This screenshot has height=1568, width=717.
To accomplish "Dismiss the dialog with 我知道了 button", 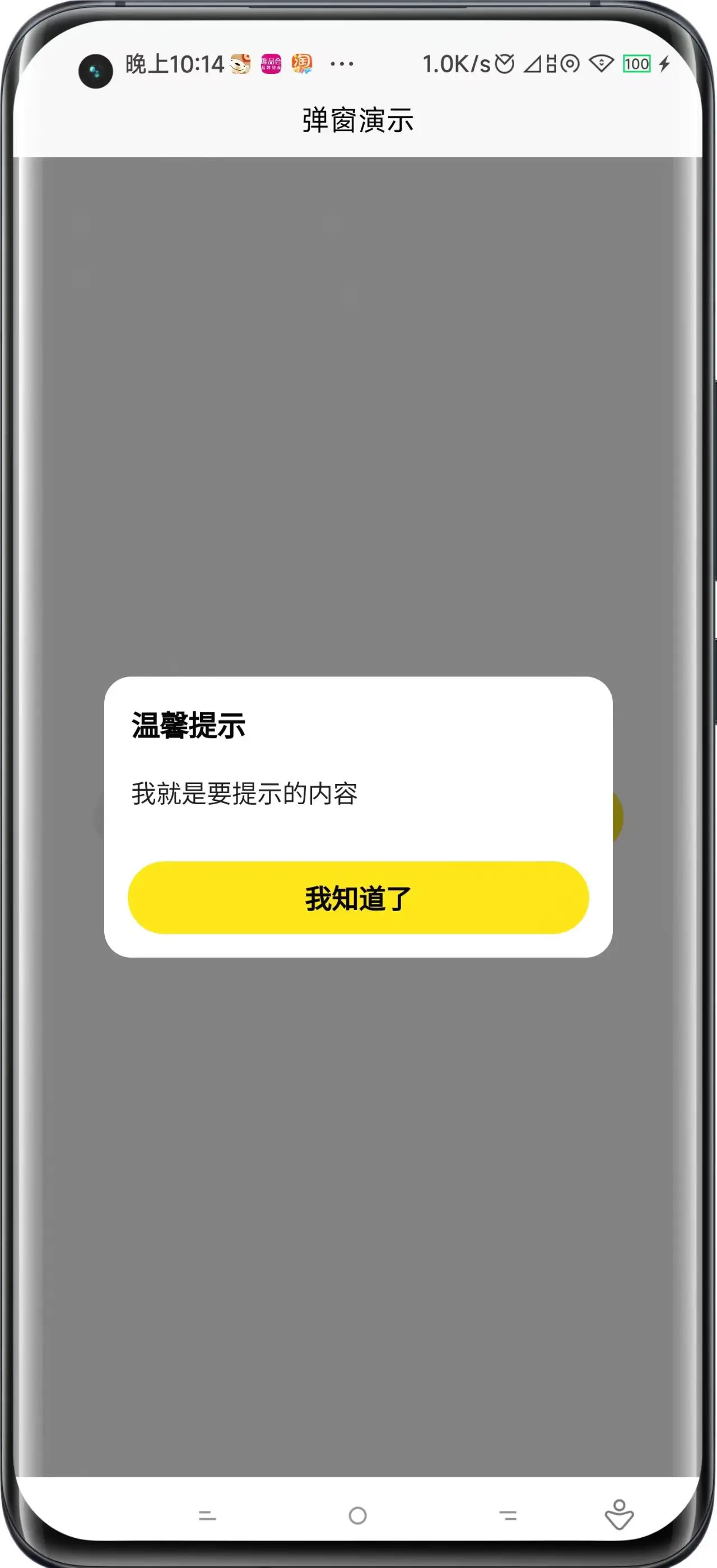I will [x=358, y=898].
